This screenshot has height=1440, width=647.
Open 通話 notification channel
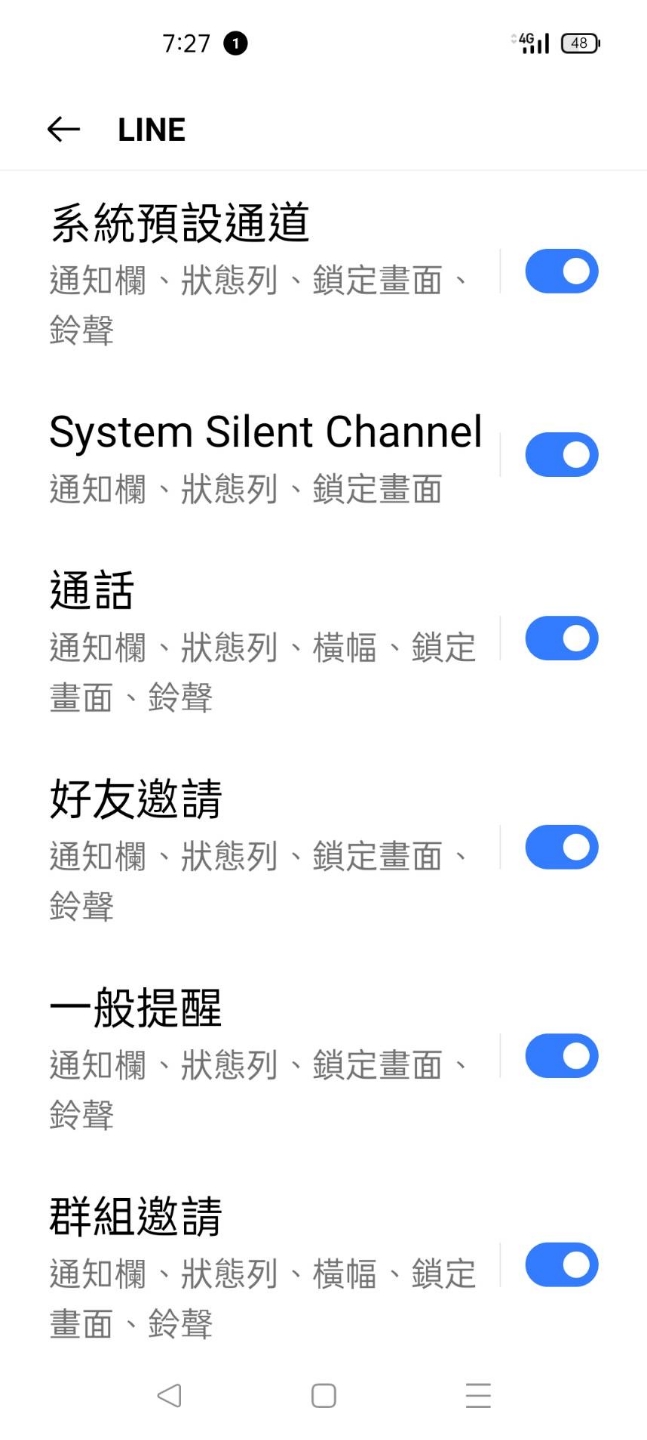(x=264, y=640)
